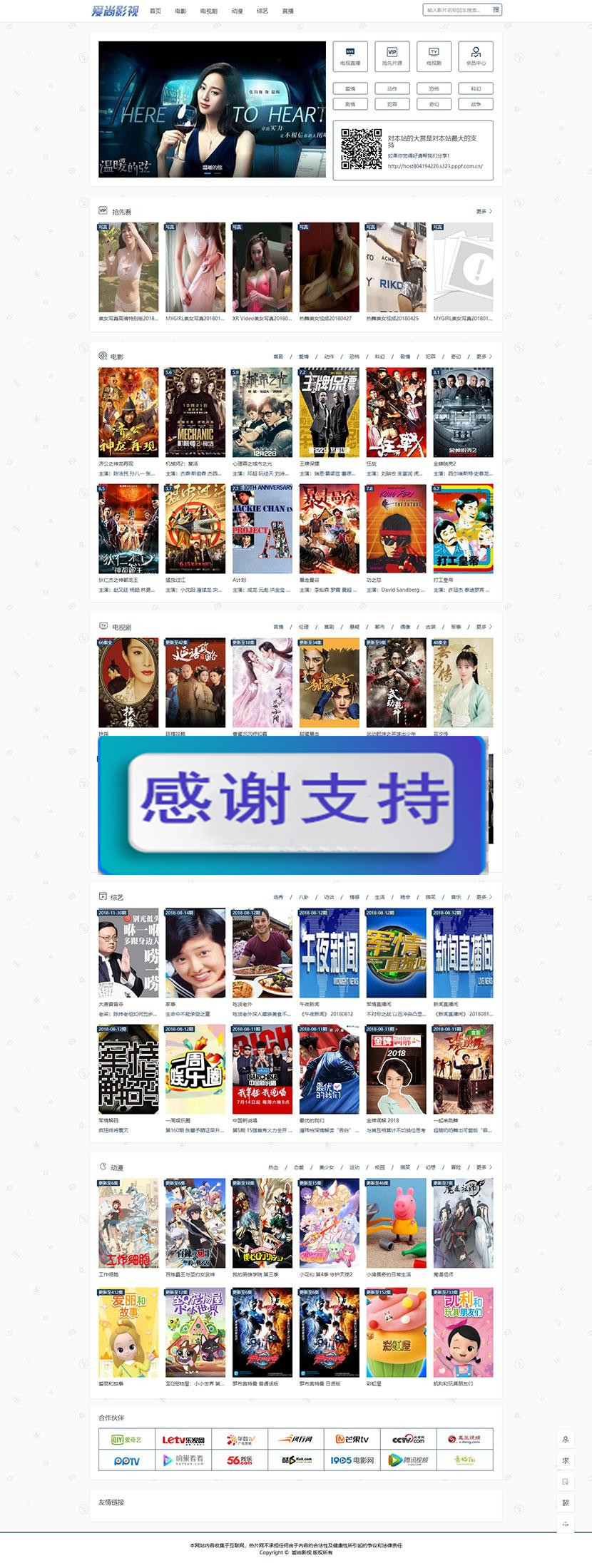592x1568 pixels.
Task: Tap the back-to-top floating button
Action: 566,1523
